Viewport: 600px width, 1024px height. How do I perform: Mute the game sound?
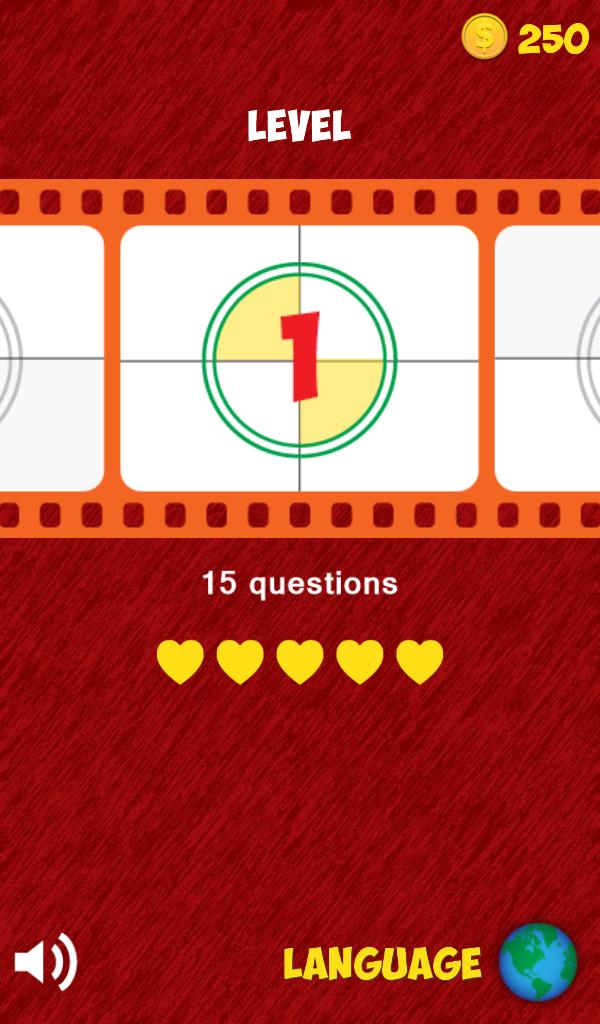45,963
